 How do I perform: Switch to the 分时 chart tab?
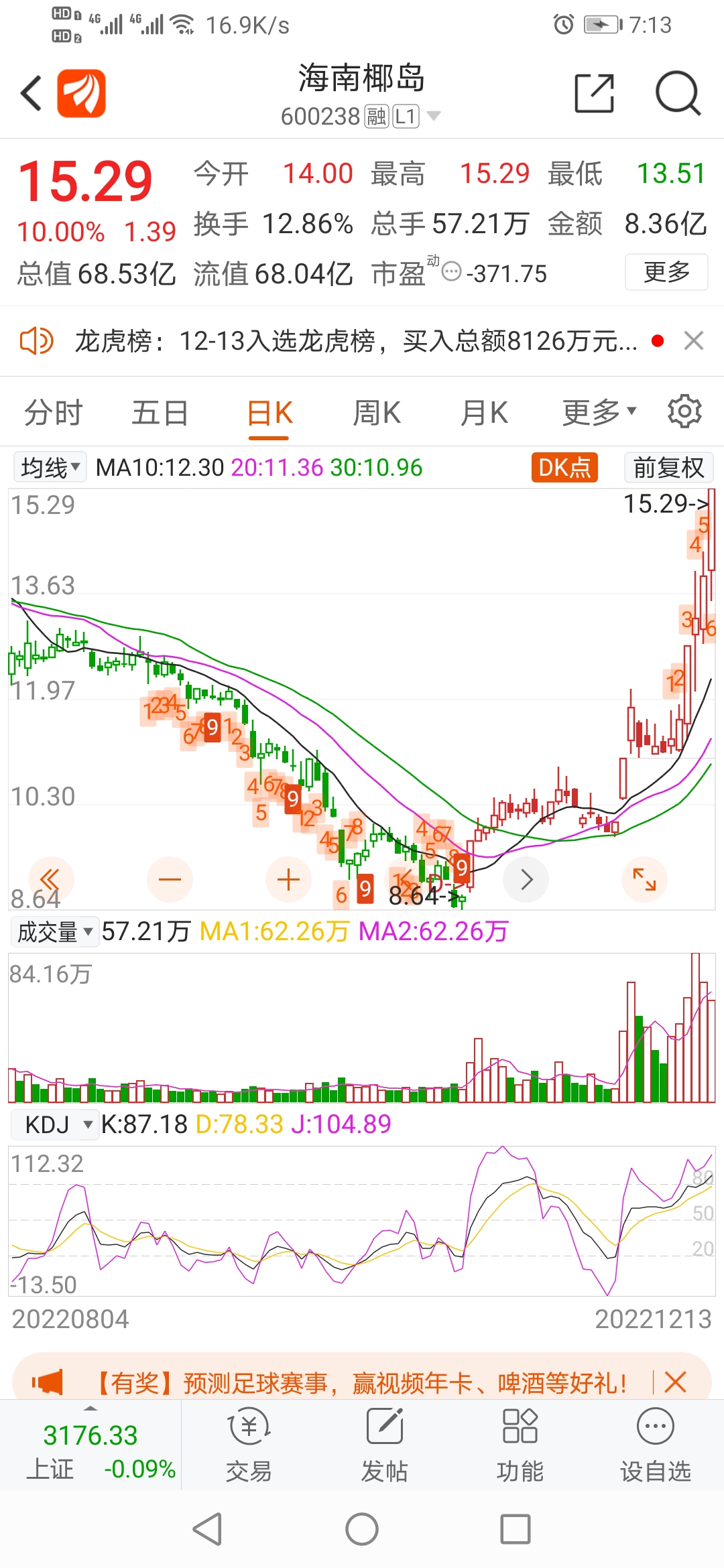(53, 413)
